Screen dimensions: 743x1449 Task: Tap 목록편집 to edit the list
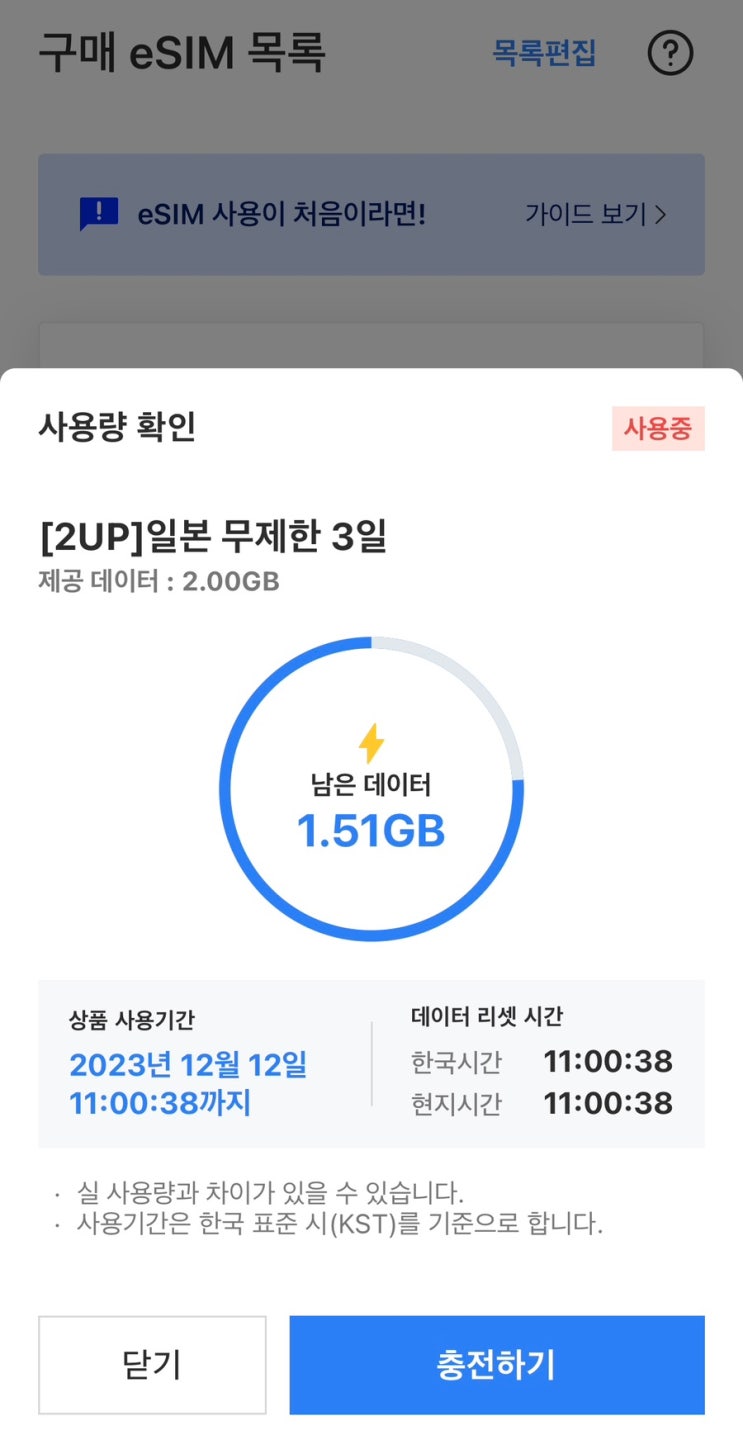[544, 53]
